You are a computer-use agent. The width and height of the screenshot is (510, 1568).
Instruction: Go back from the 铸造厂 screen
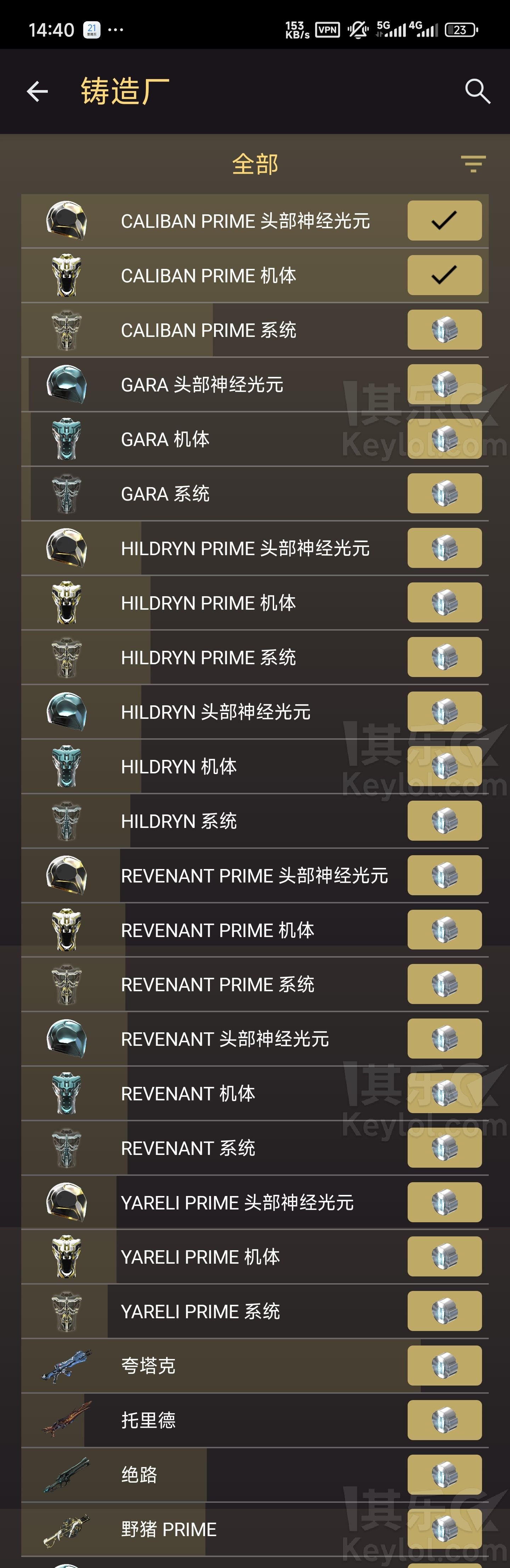37,91
